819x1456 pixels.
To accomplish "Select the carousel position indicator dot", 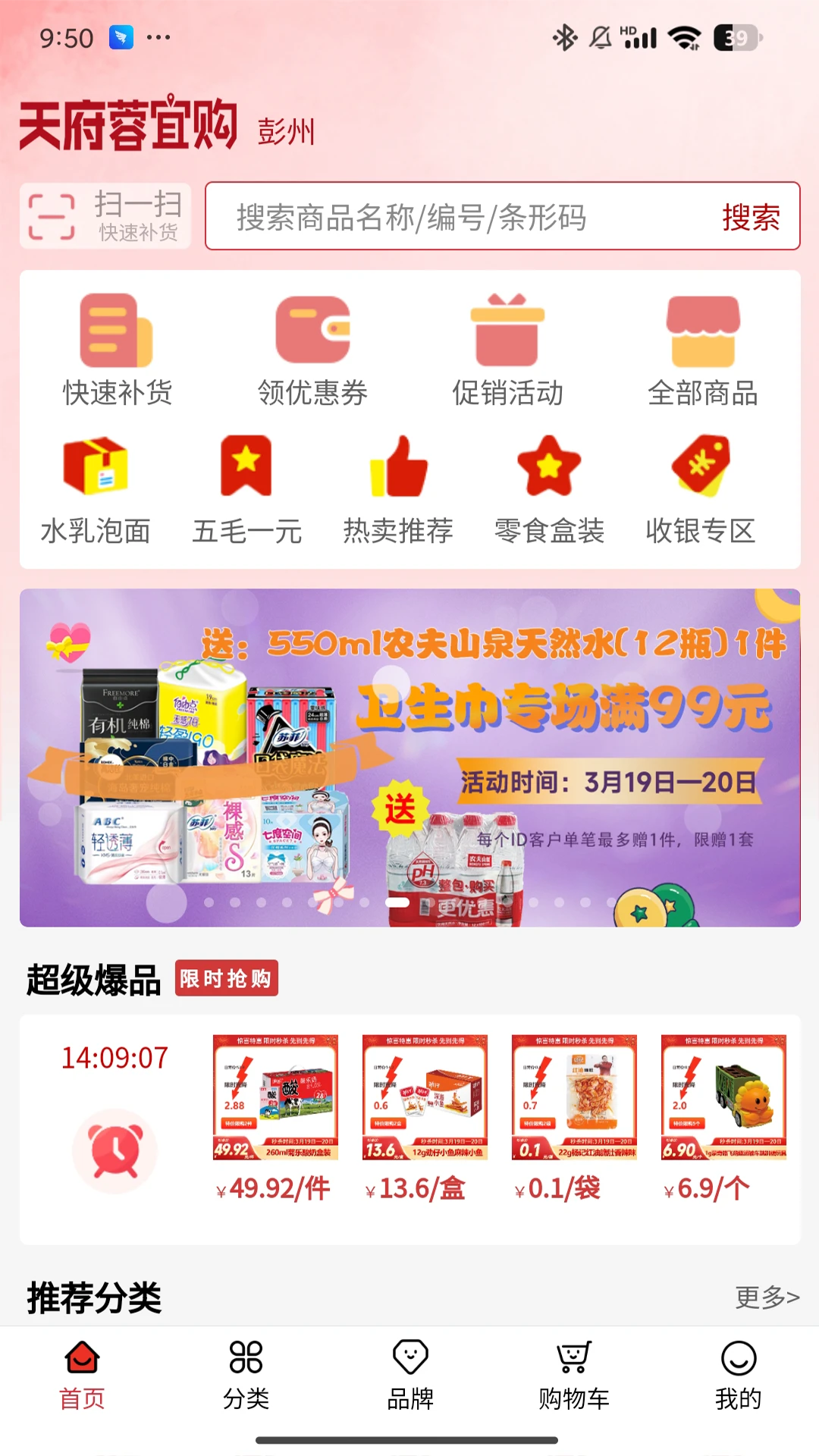I will tap(397, 902).
